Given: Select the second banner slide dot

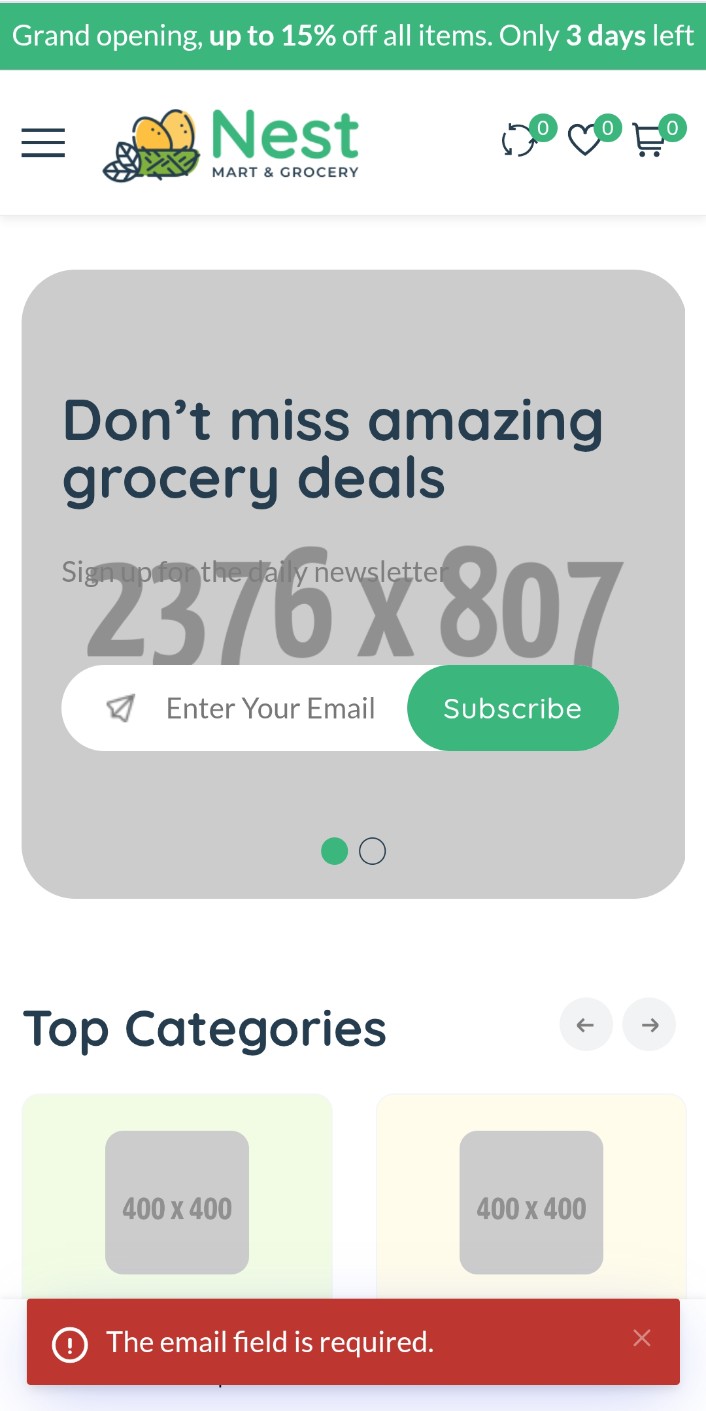Looking at the screenshot, I should click(x=372, y=851).
